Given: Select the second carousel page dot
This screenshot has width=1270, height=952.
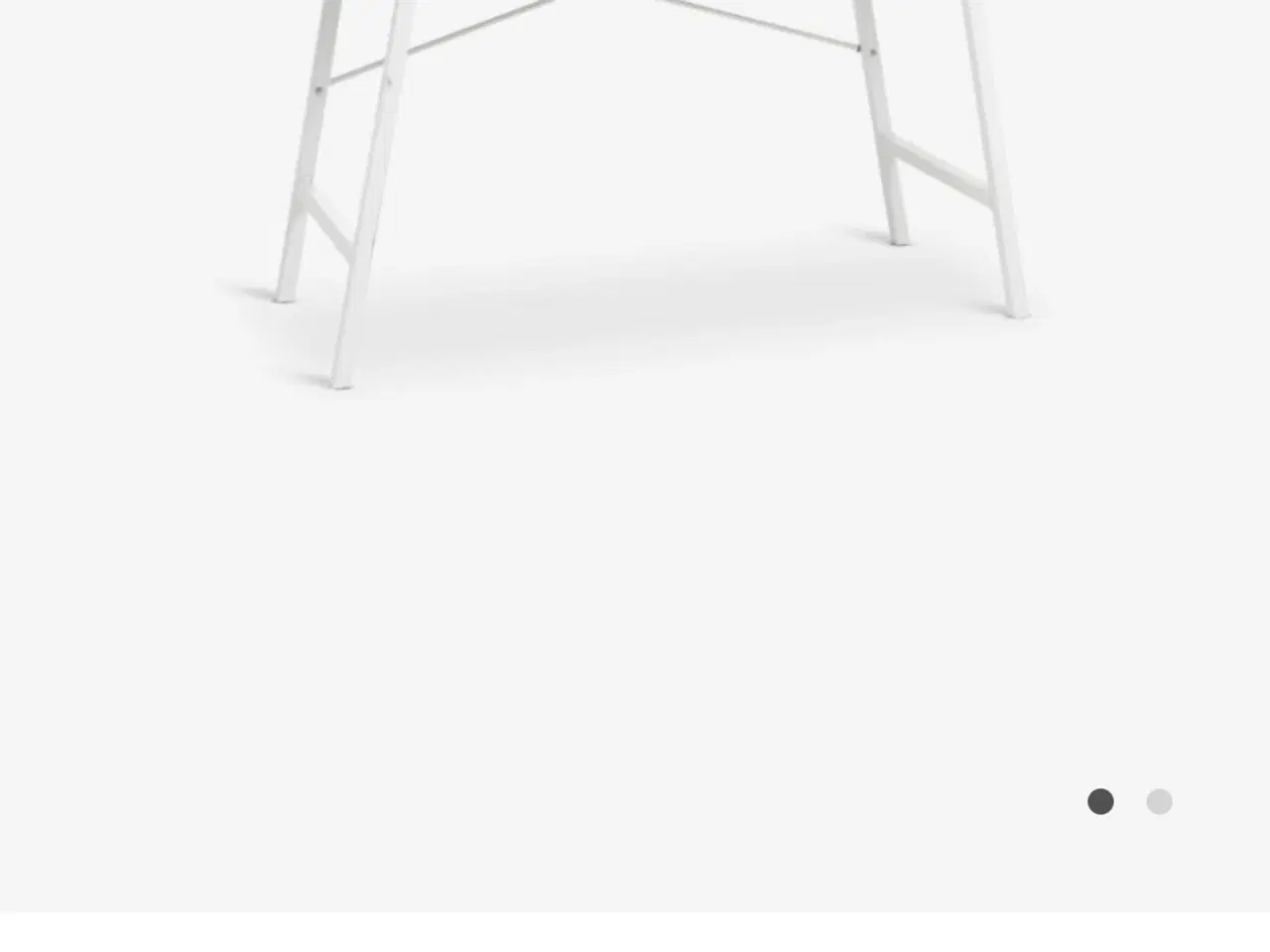Looking at the screenshot, I should click(1159, 801).
